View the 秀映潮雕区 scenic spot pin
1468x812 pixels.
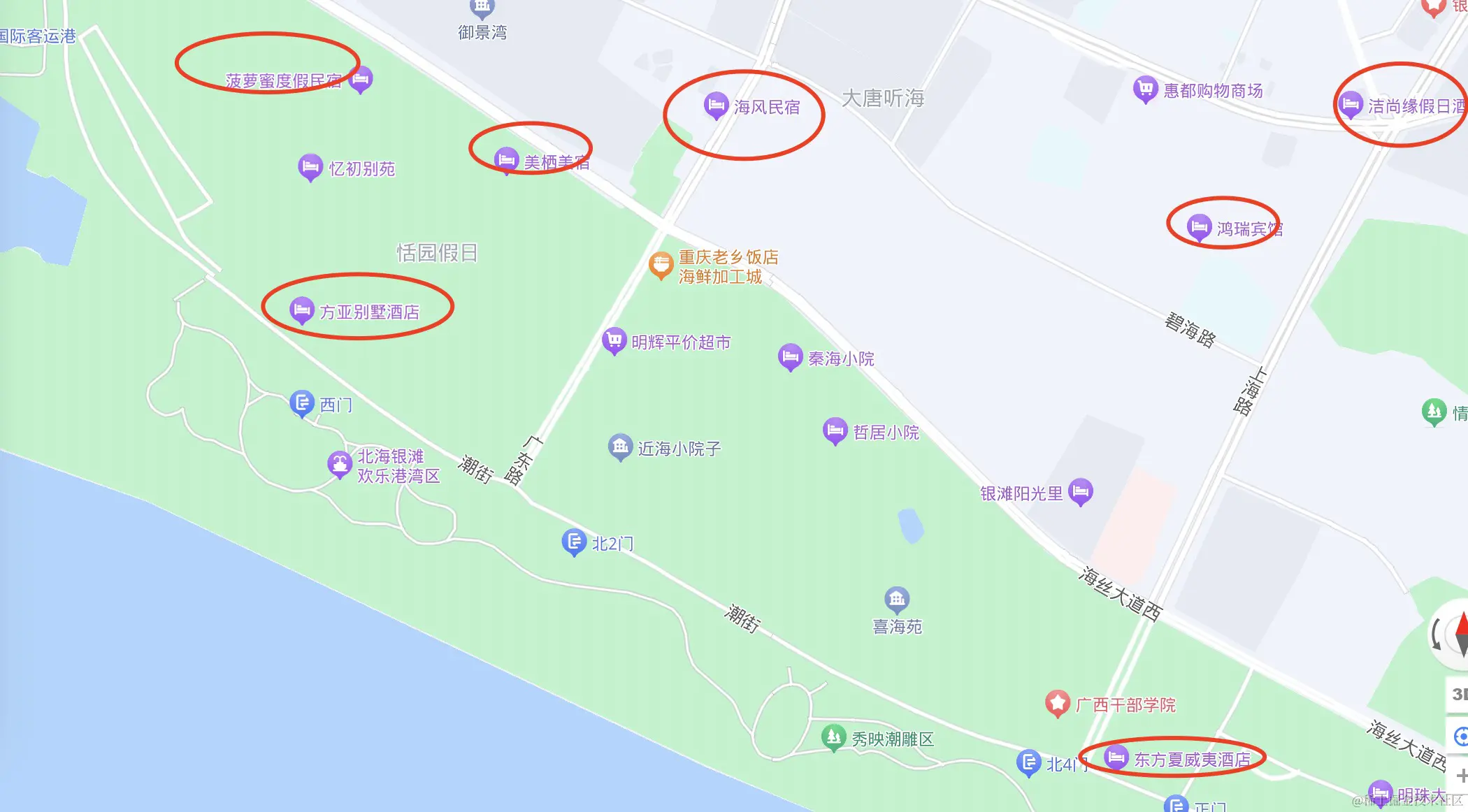[833, 737]
